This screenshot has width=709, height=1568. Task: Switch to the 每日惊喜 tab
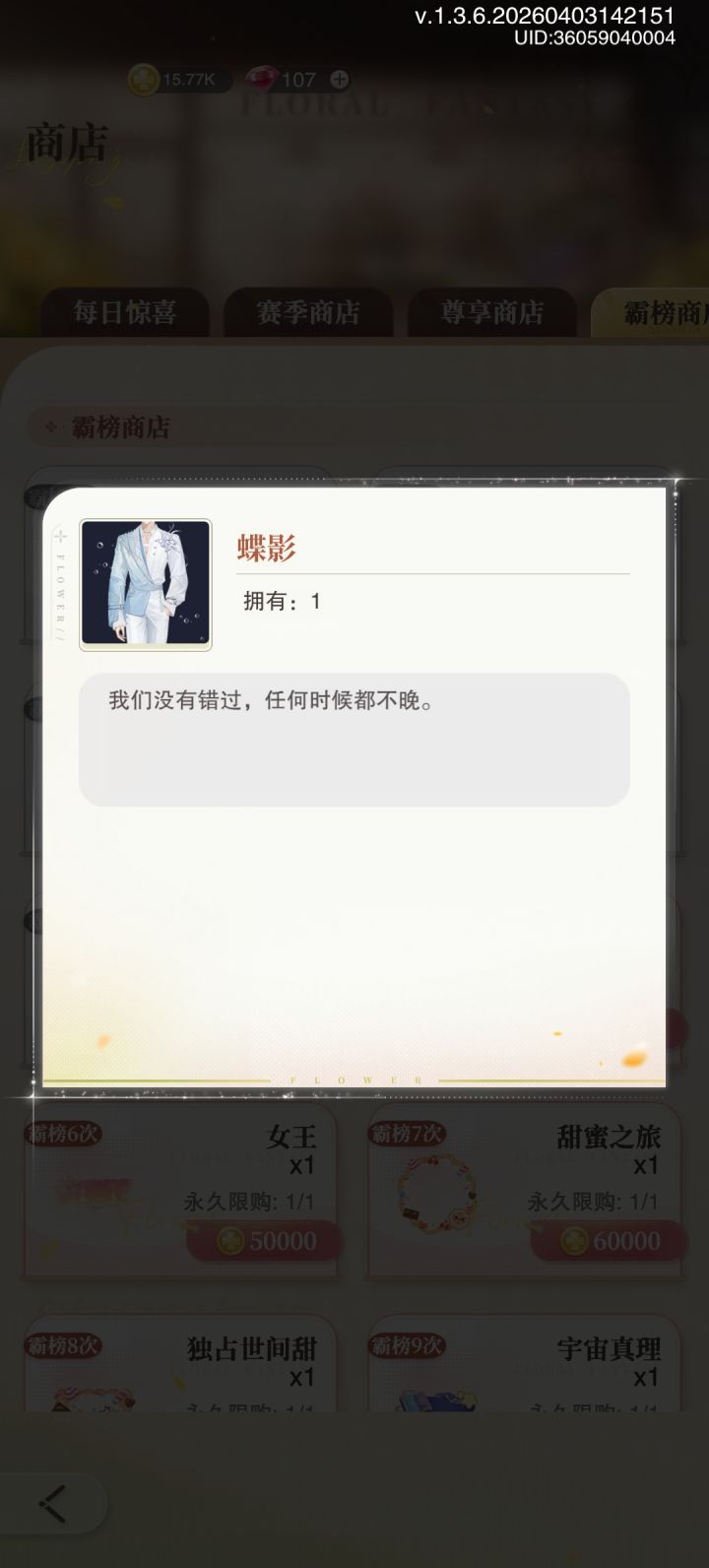(x=127, y=313)
